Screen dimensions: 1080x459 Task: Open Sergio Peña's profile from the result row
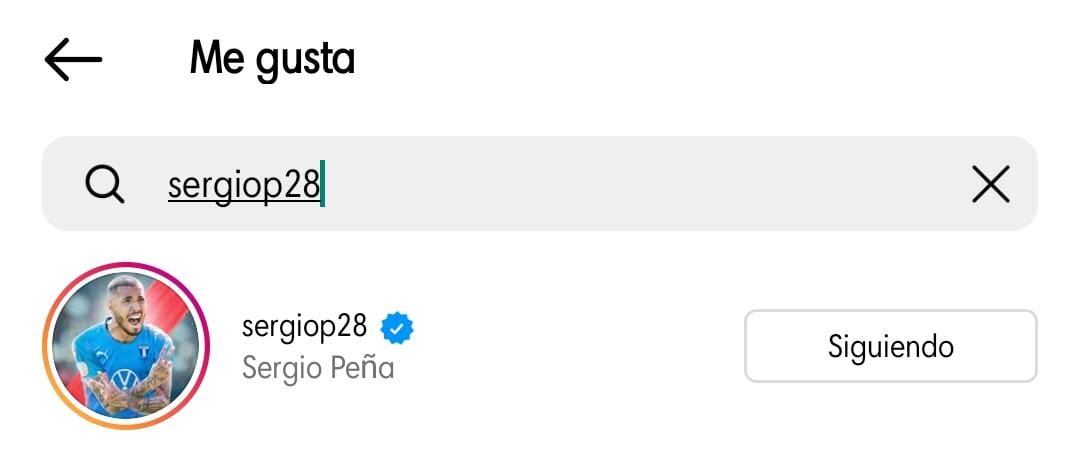click(x=318, y=346)
